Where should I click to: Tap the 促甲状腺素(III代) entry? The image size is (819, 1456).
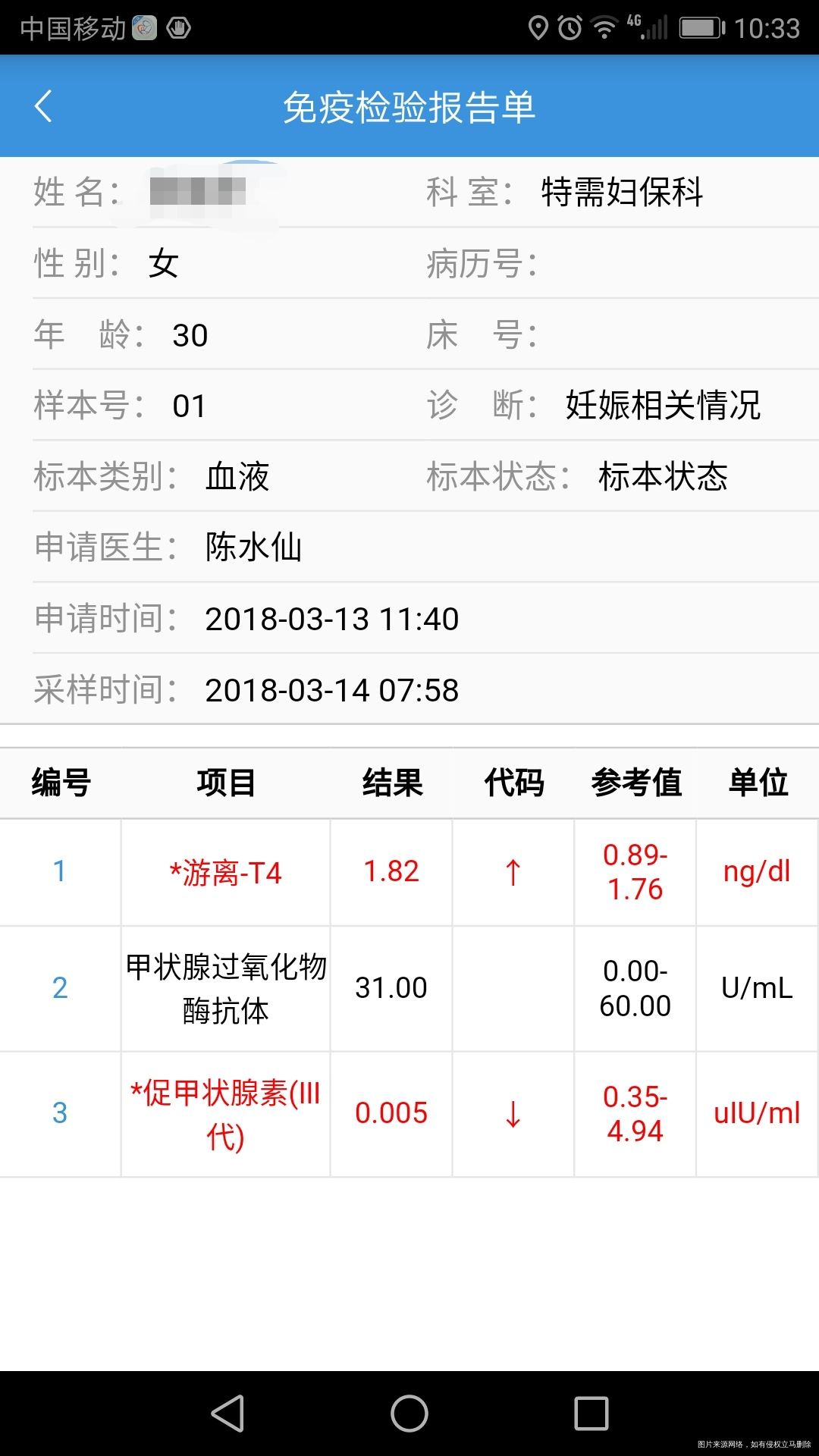tap(225, 1112)
